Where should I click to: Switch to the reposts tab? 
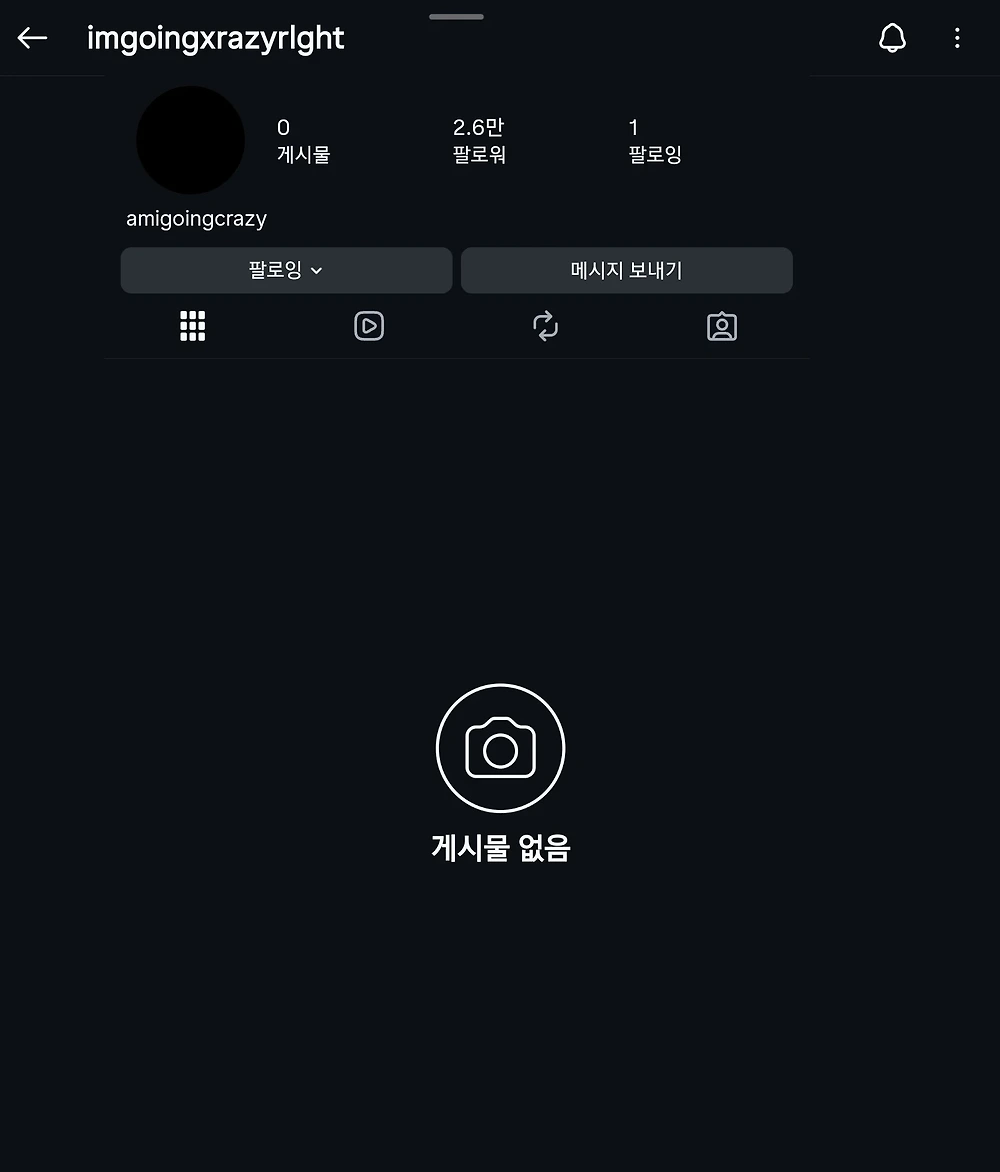[545, 326]
